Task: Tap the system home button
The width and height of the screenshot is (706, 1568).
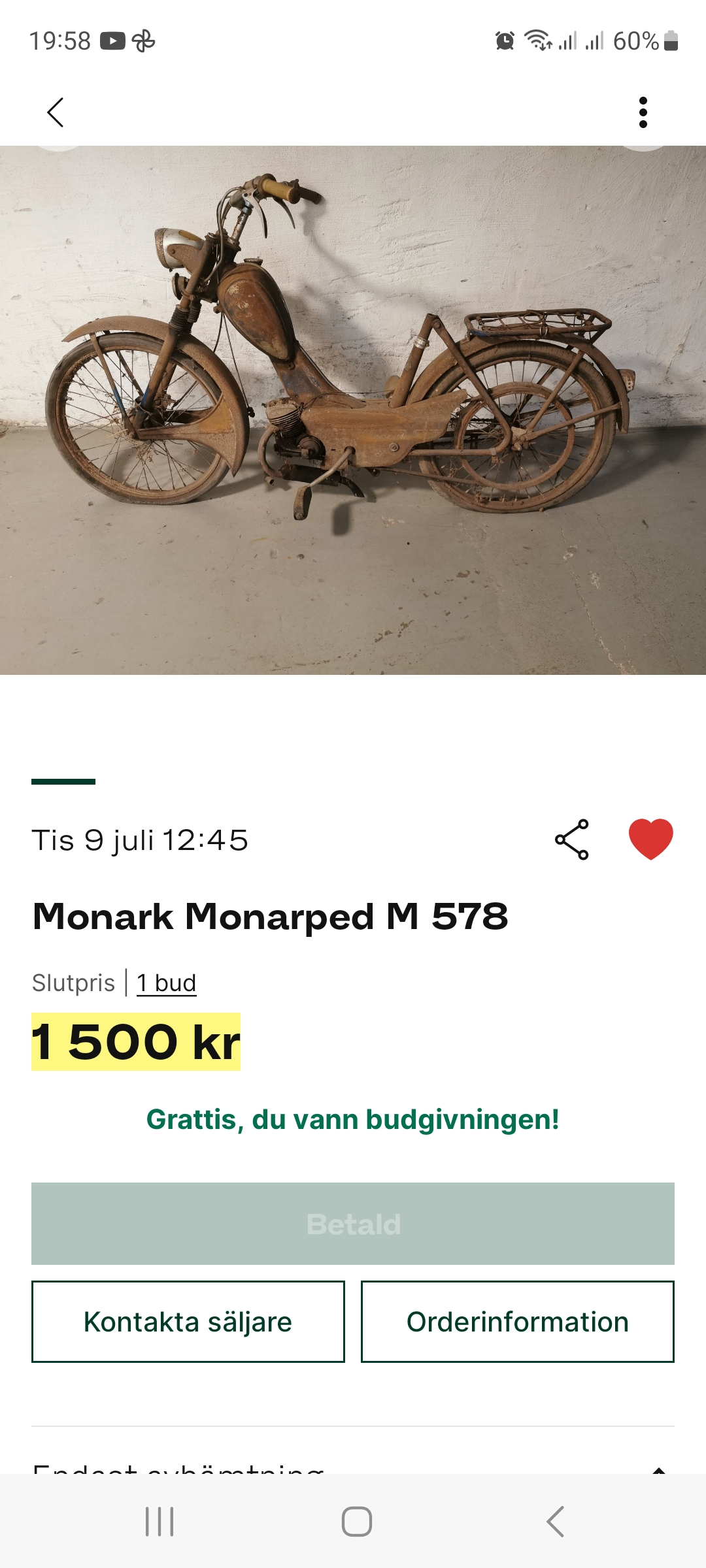Action: point(357,1522)
